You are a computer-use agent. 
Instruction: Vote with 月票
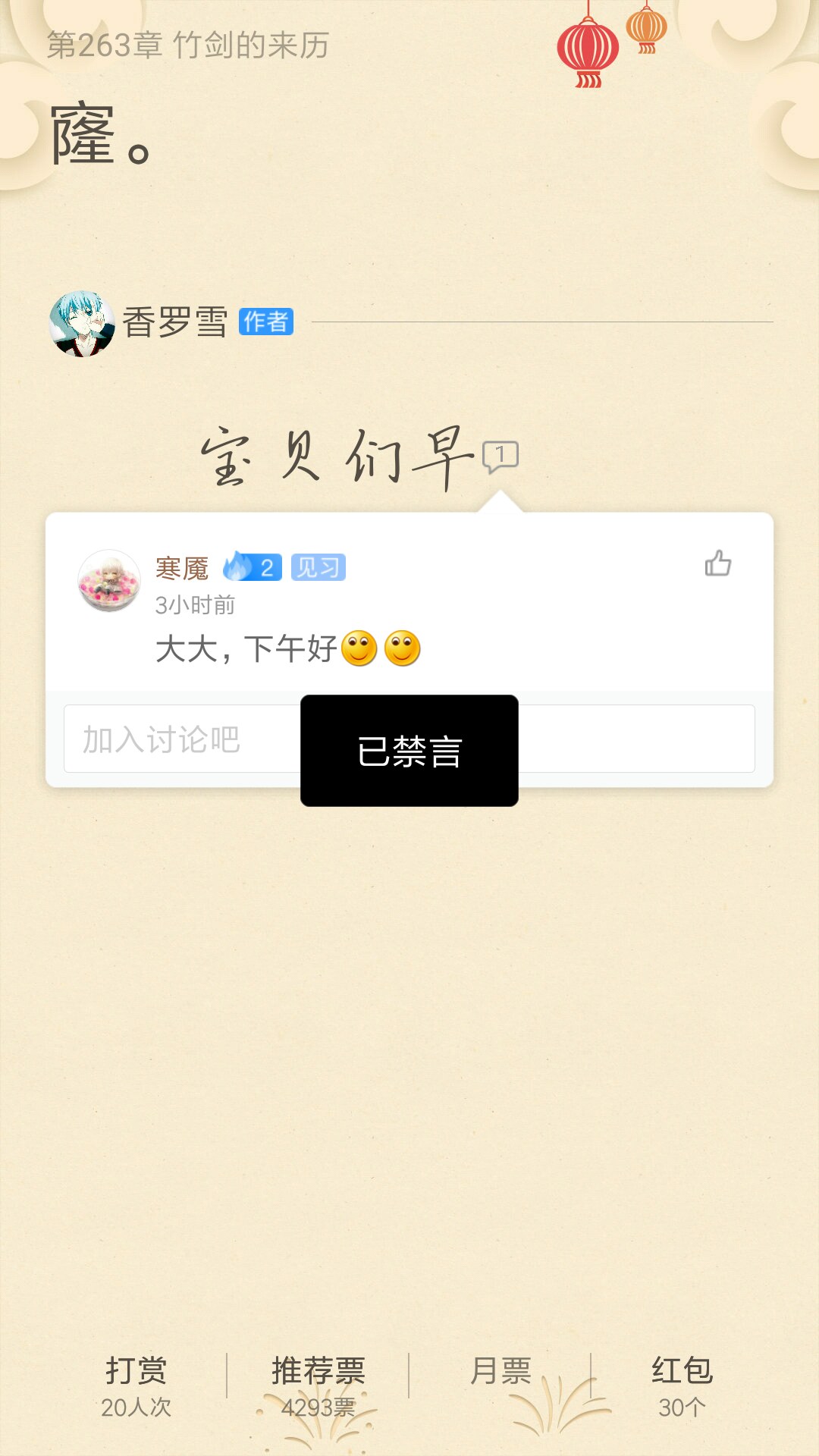tap(500, 1371)
